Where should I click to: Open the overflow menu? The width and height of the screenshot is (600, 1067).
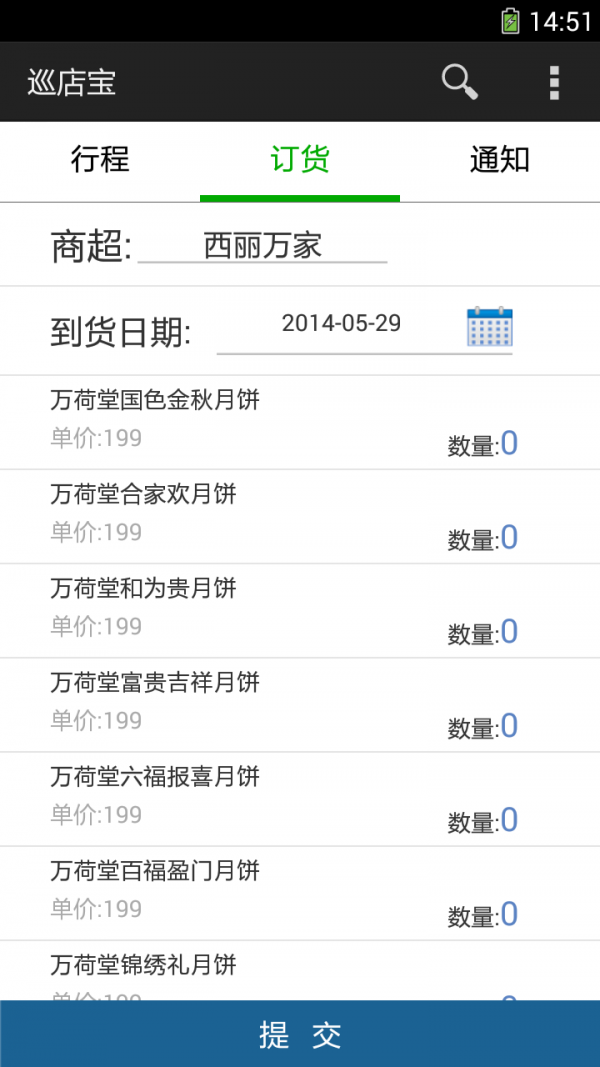[x=554, y=82]
